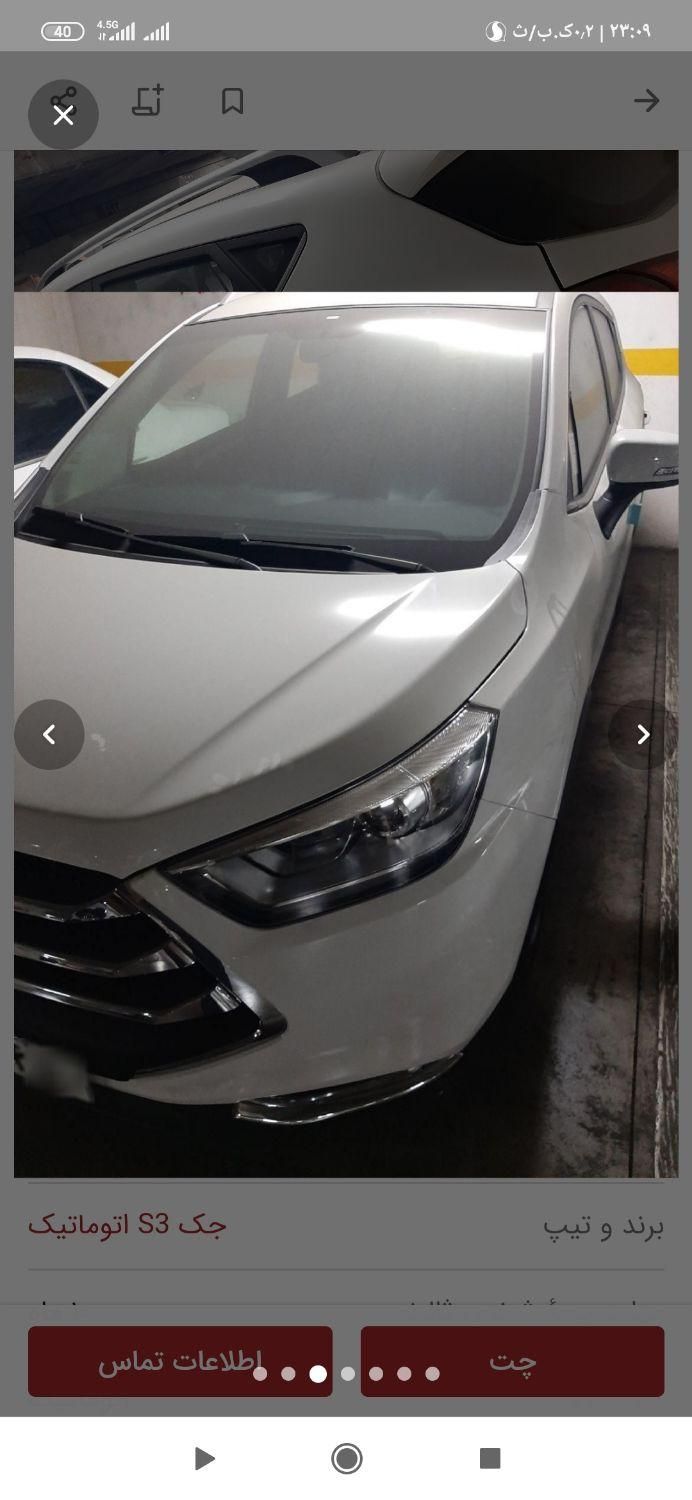This screenshot has width=692, height=1500.
Task: Open recent apps square button
Action: click(x=489, y=1458)
